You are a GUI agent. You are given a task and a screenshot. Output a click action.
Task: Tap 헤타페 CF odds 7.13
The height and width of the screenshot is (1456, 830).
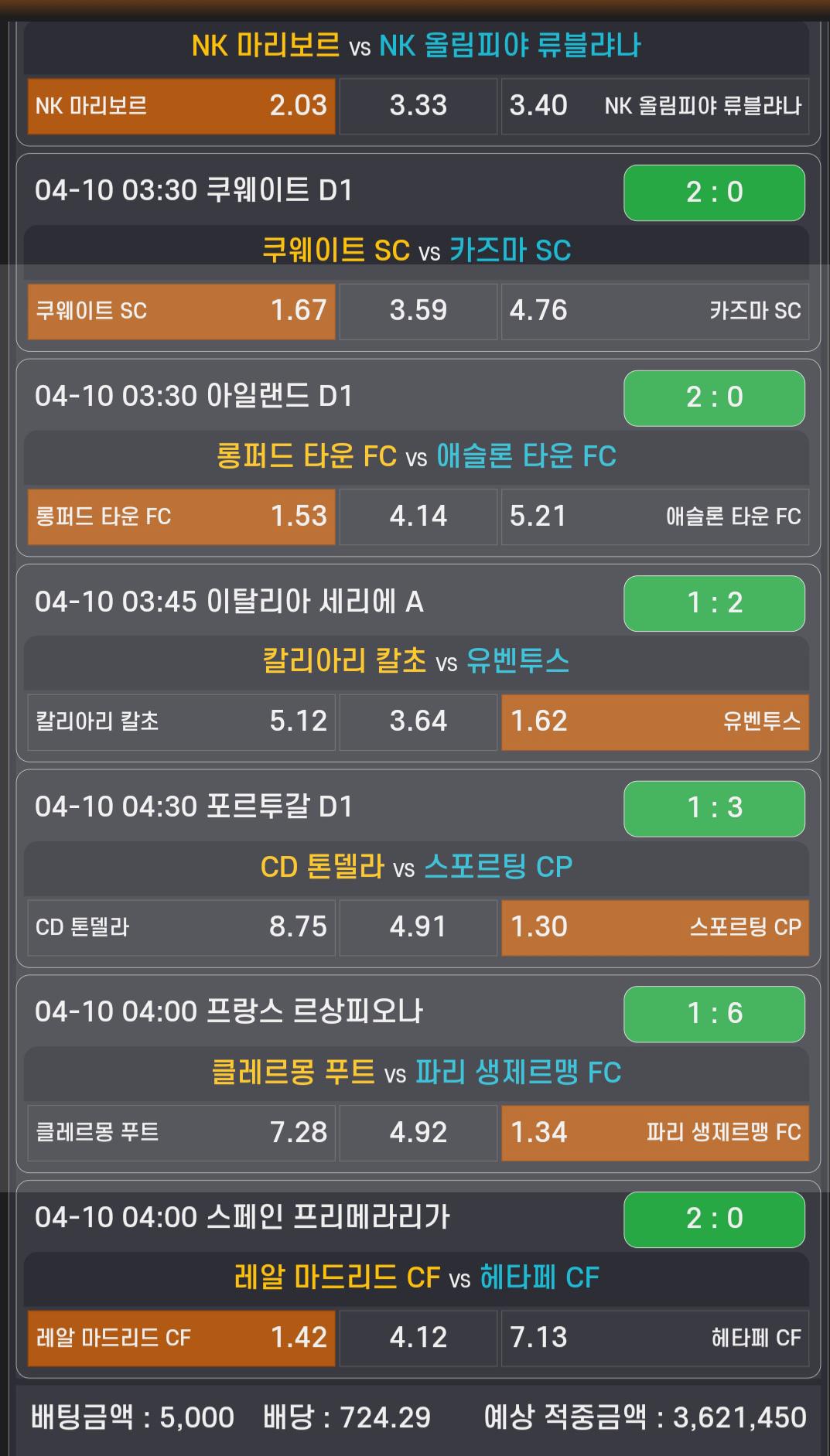click(654, 1338)
